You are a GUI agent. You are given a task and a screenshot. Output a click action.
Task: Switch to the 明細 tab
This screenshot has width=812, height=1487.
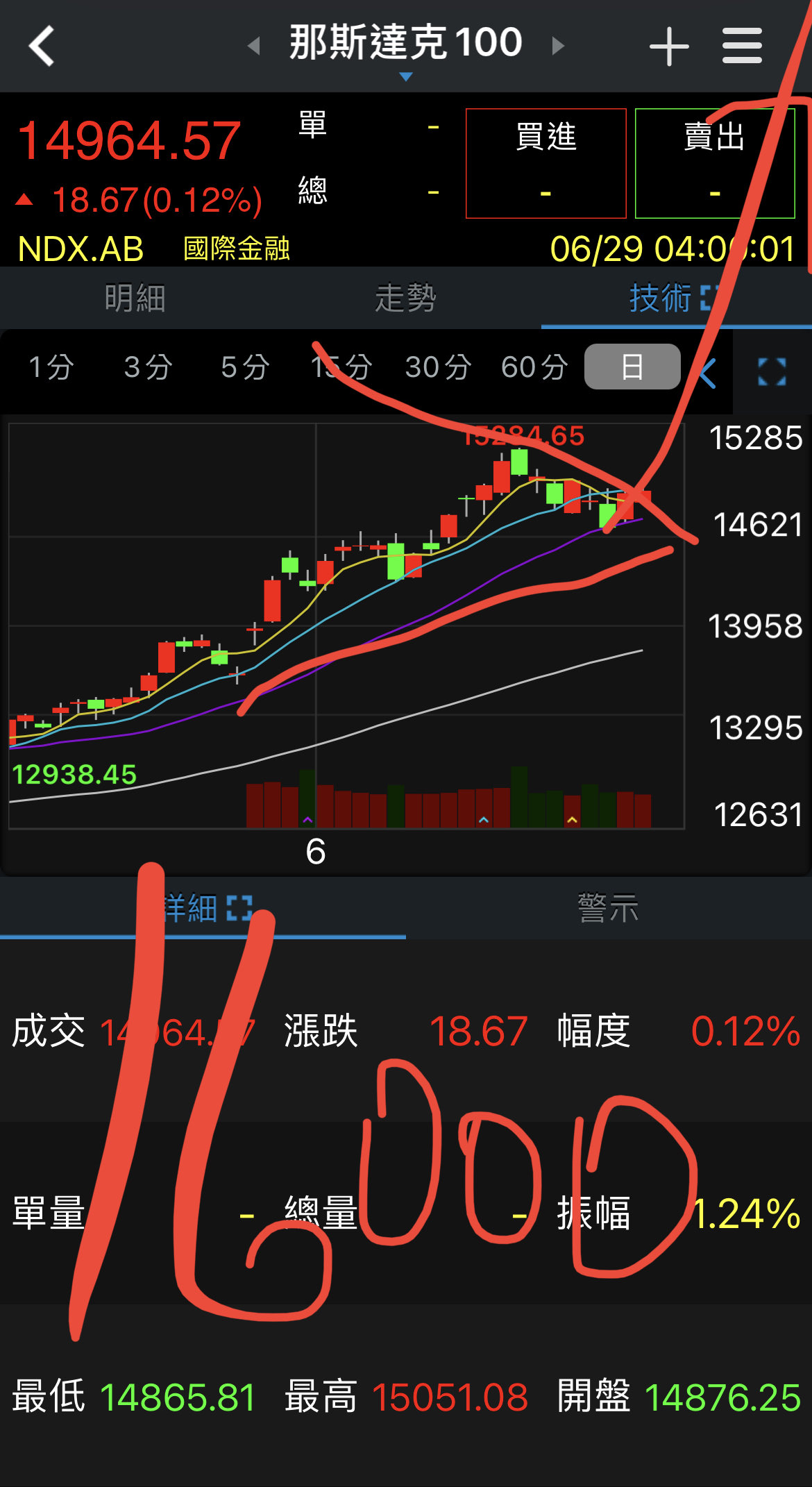(135, 298)
